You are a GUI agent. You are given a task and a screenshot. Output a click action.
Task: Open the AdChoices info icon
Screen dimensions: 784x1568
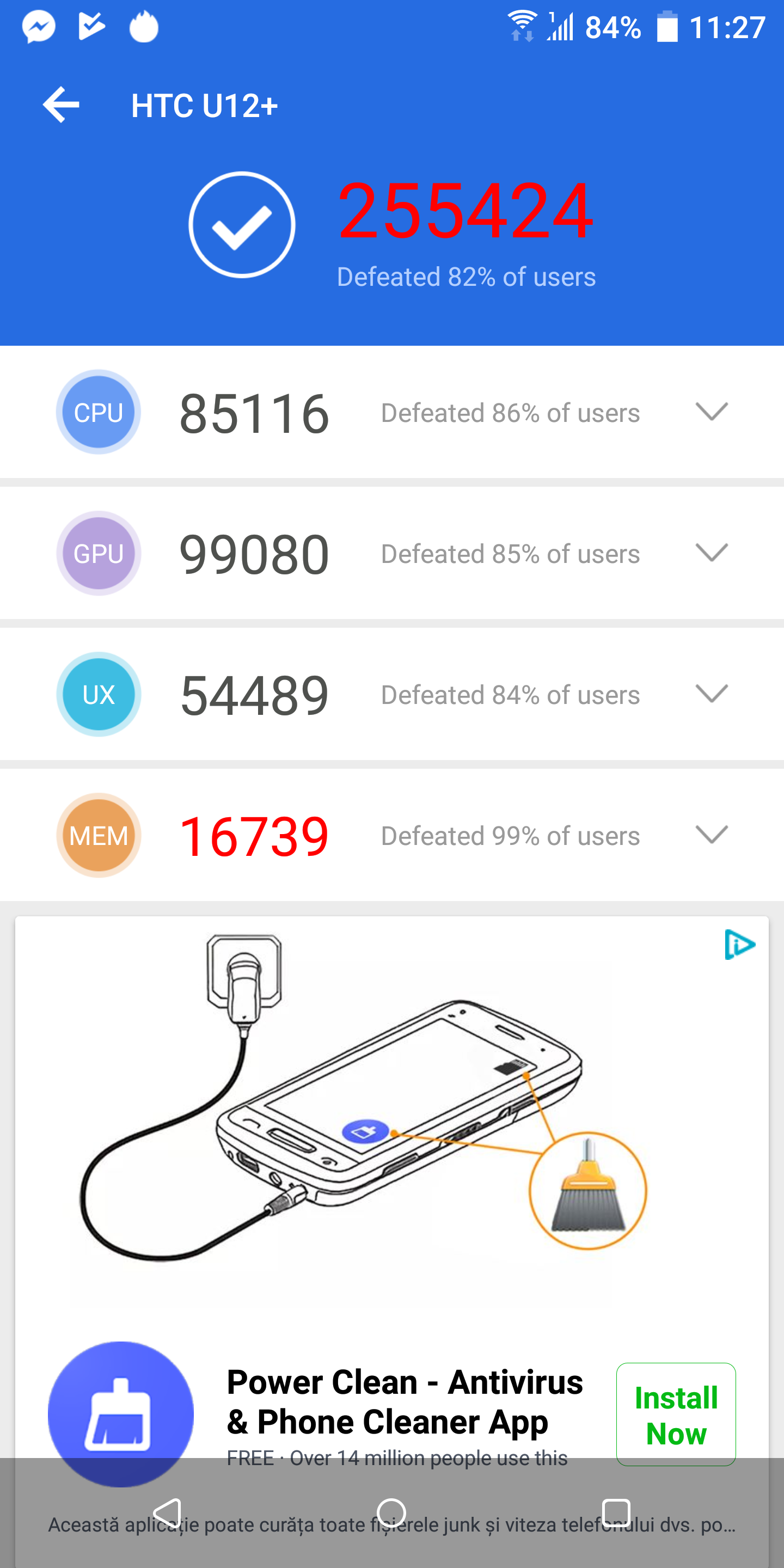[739, 945]
